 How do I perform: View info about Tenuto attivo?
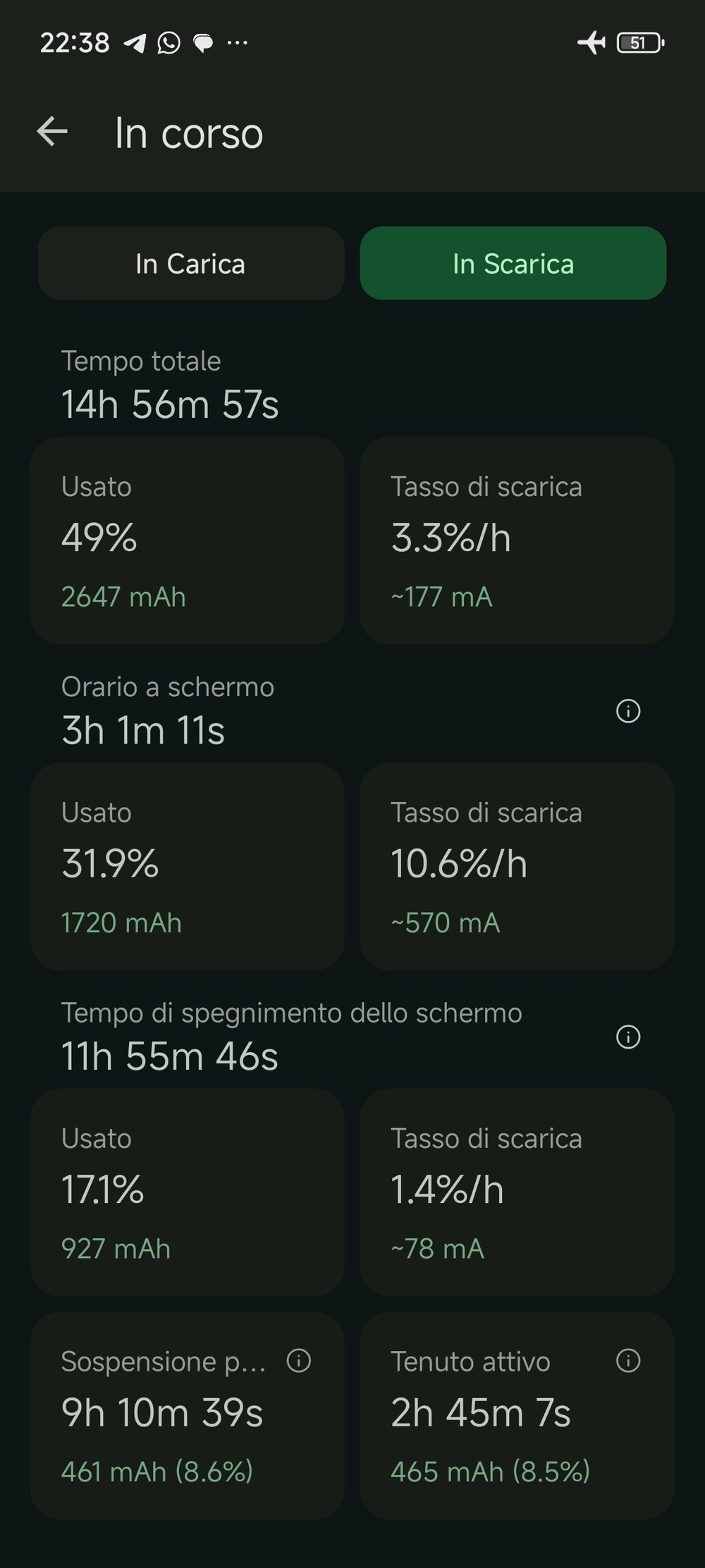coord(628,1361)
